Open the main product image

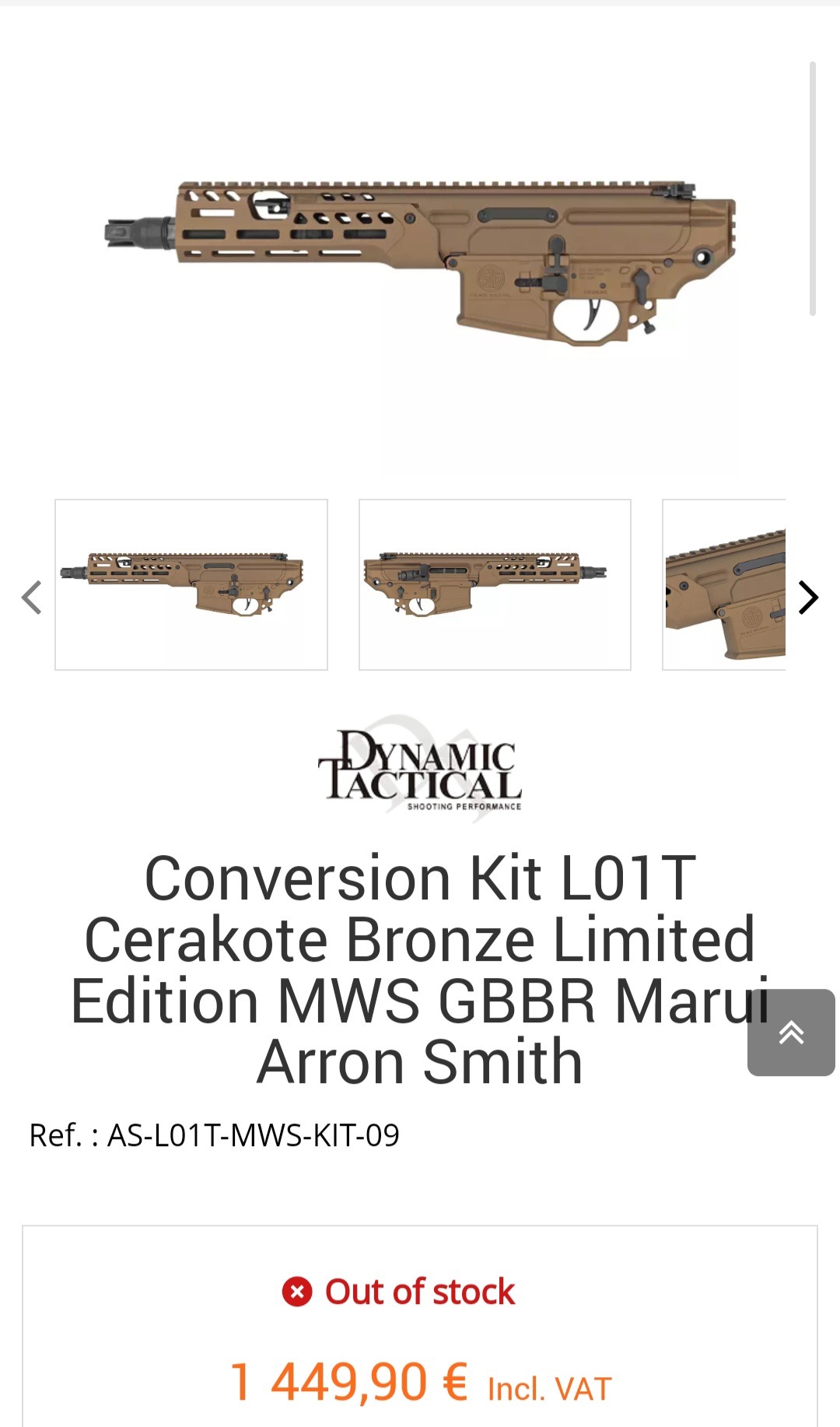tap(420, 257)
